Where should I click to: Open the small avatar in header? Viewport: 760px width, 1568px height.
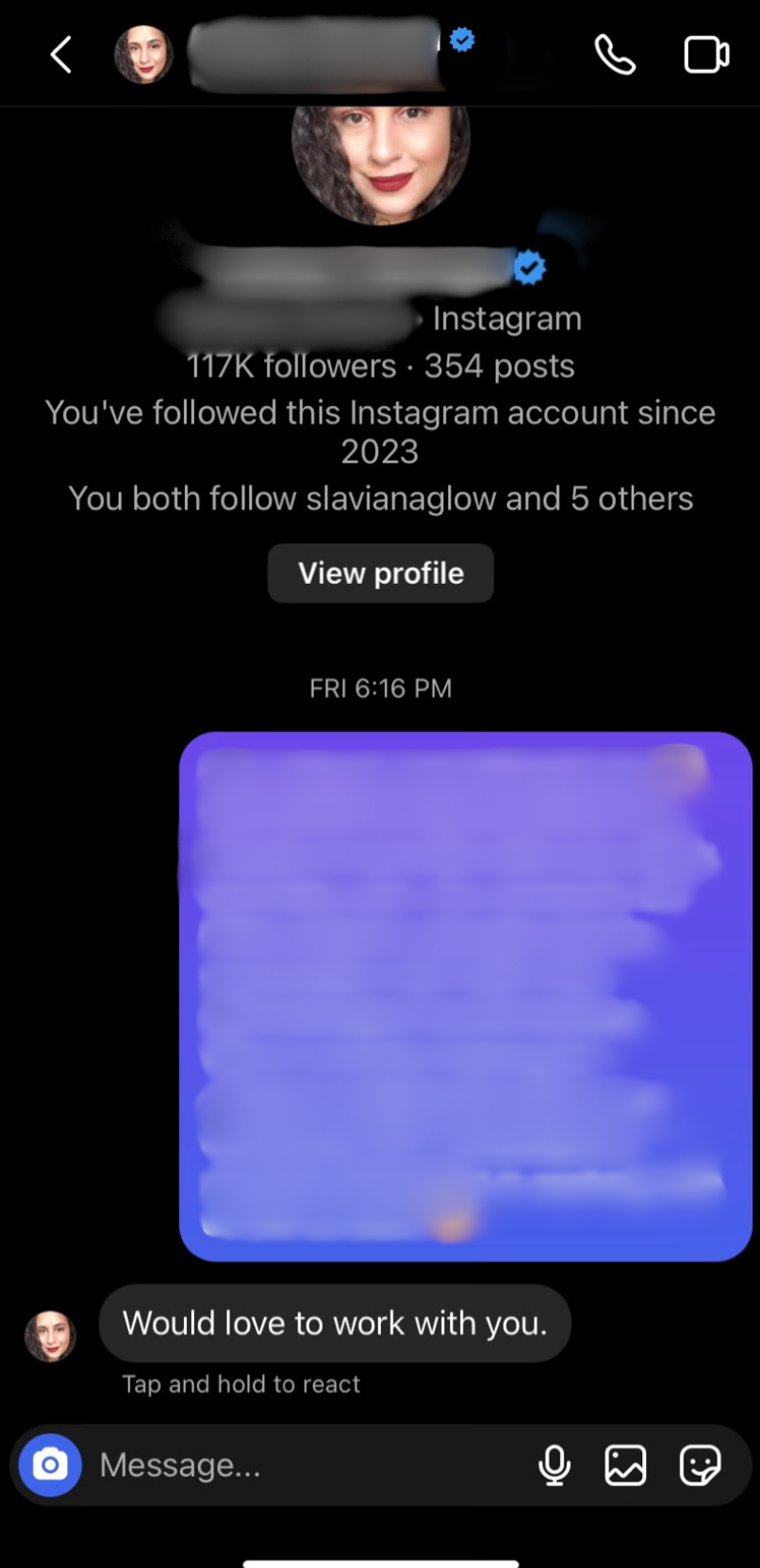pos(143,55)
